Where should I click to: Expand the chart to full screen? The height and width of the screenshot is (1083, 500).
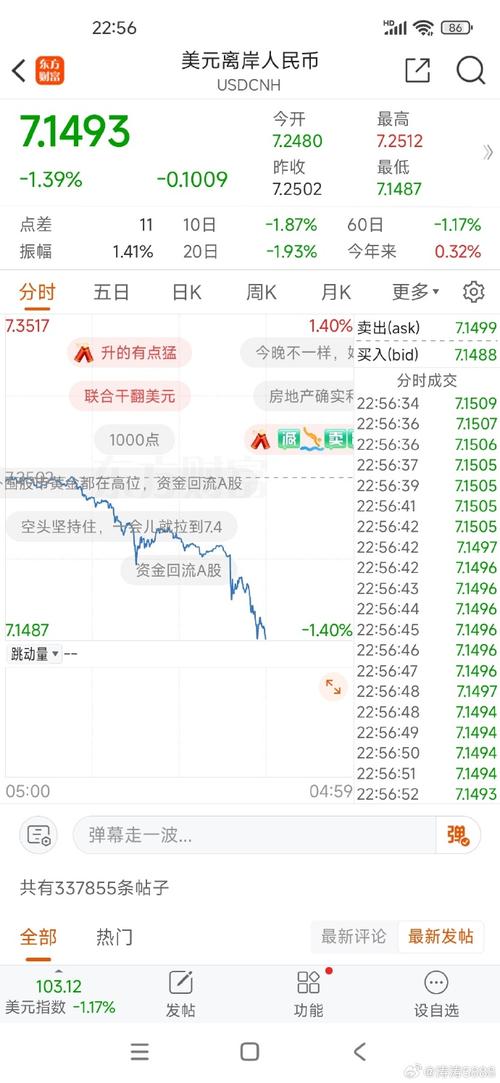coord(334,687)
